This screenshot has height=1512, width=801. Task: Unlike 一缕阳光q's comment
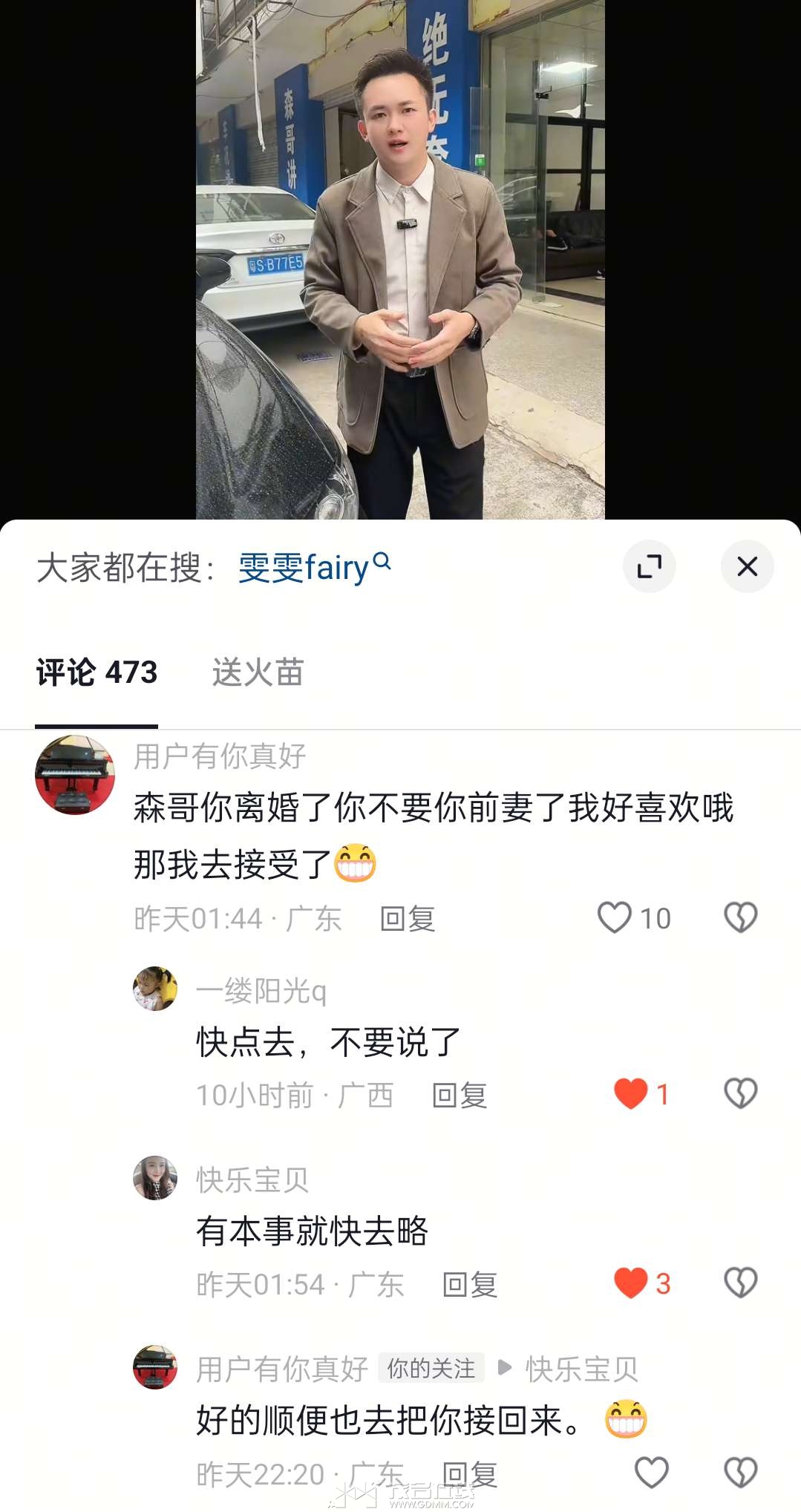tap(631, 1093)
